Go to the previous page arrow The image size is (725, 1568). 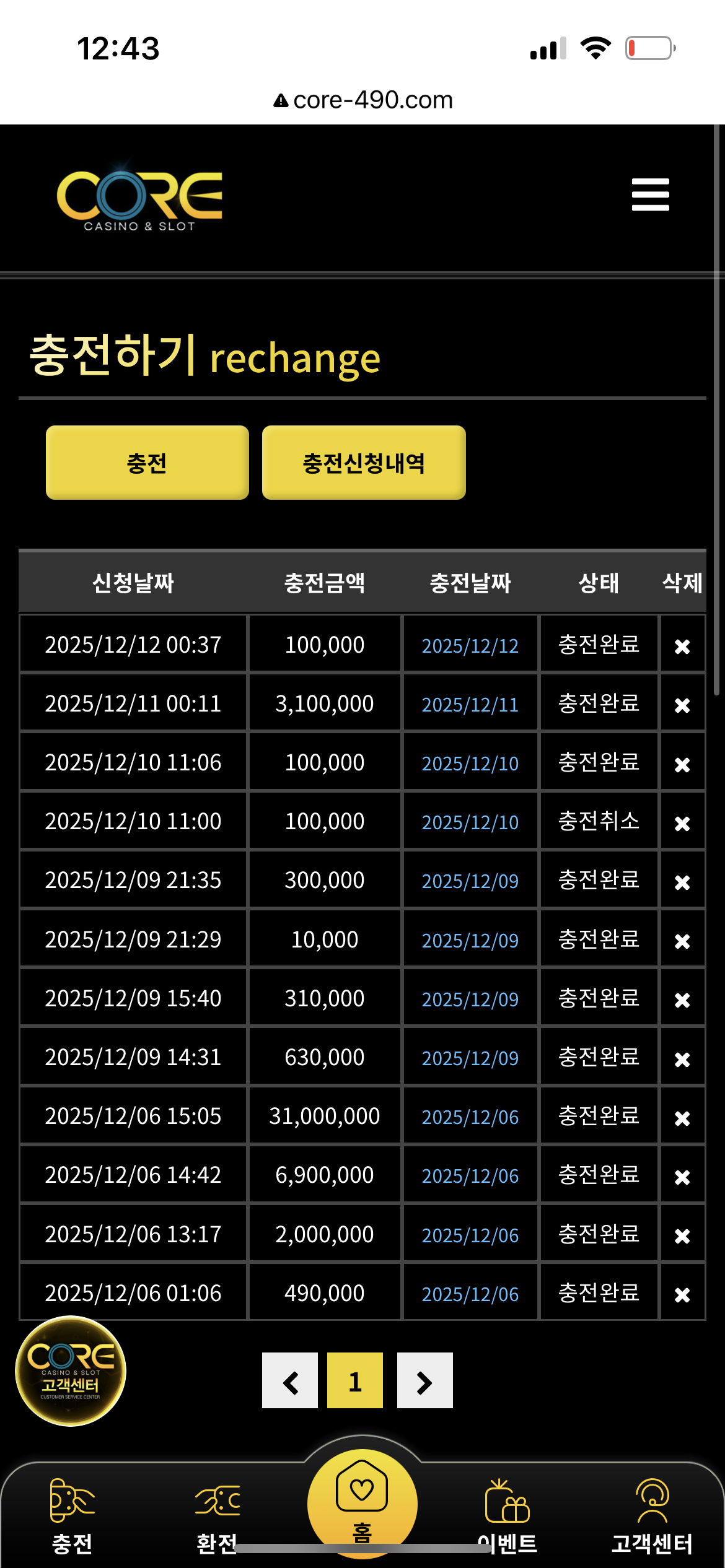click(x=290, y=1380)
